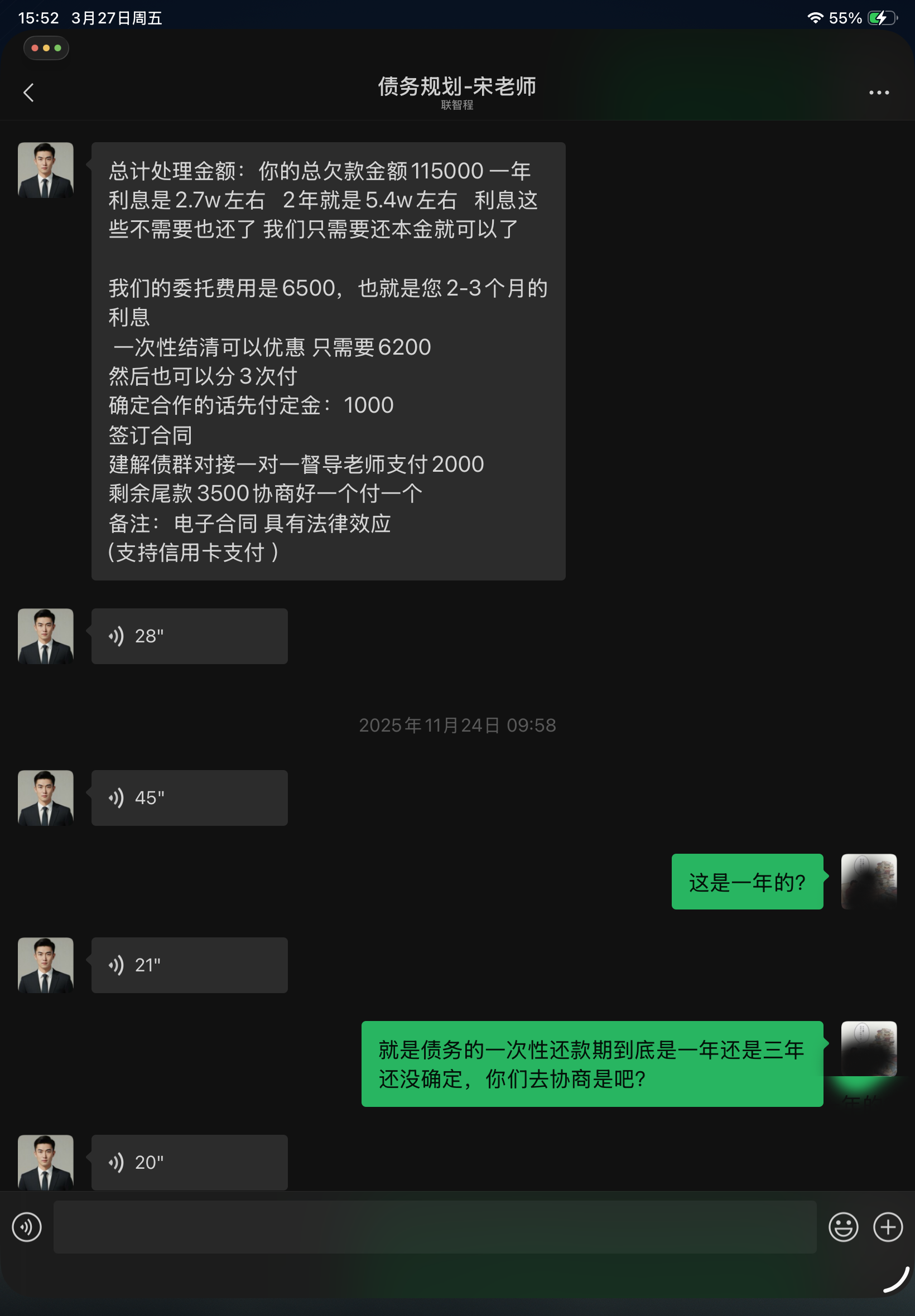
Task: Play the 45" voice message
Action: click(189, 797)
